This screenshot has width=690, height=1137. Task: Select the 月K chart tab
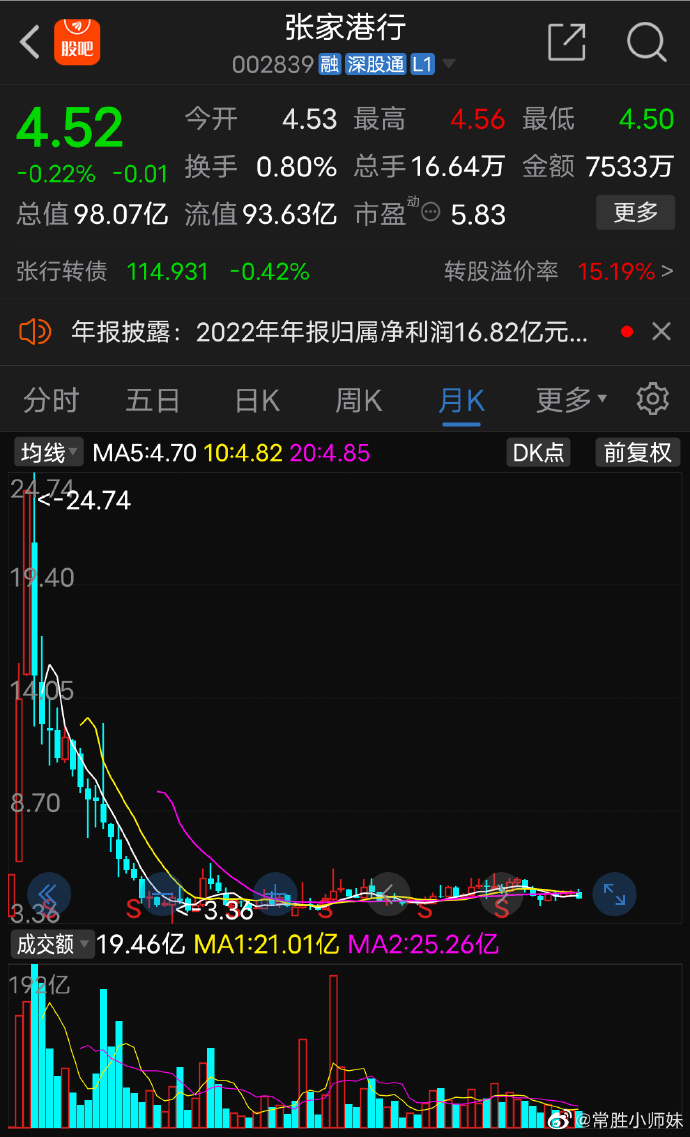tap(462, 400)
